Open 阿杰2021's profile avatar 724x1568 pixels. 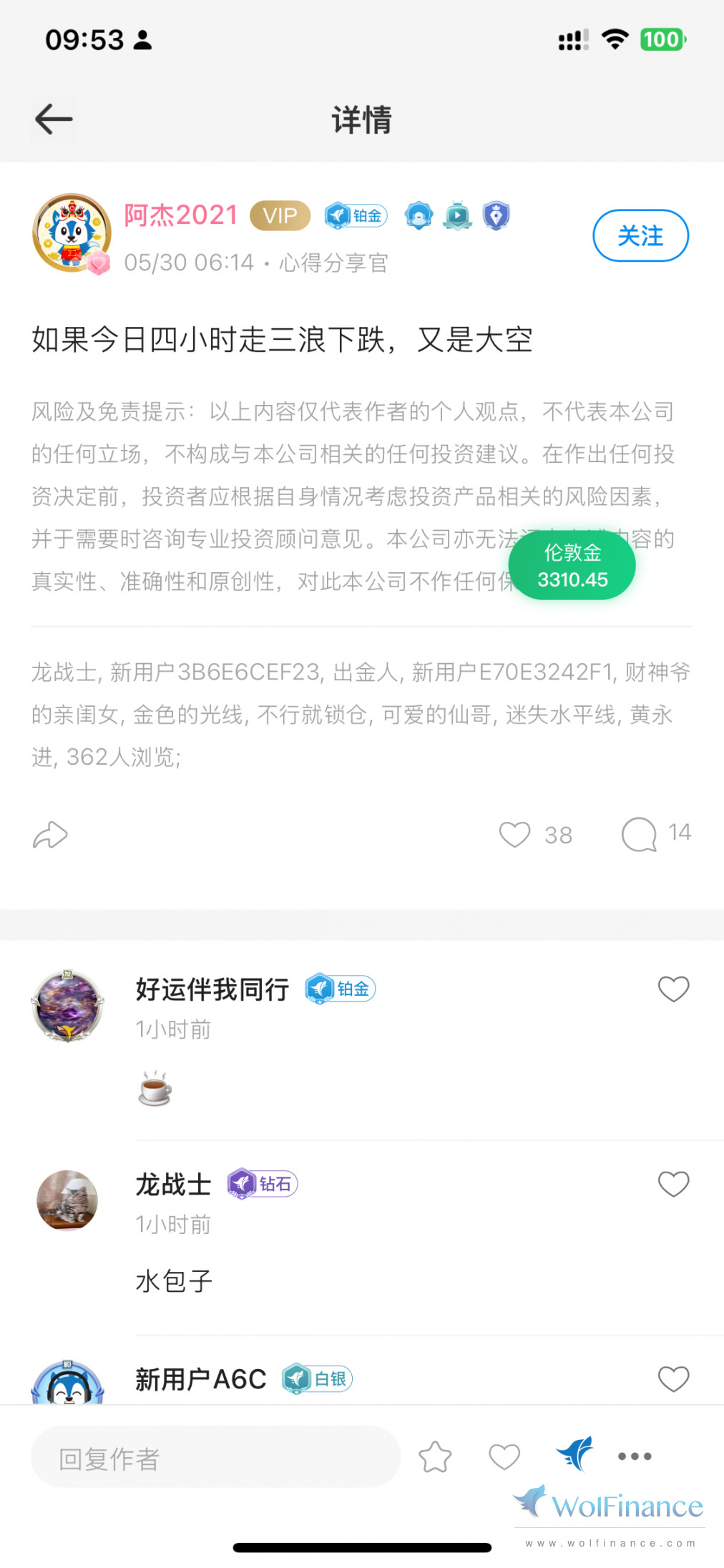71,233
